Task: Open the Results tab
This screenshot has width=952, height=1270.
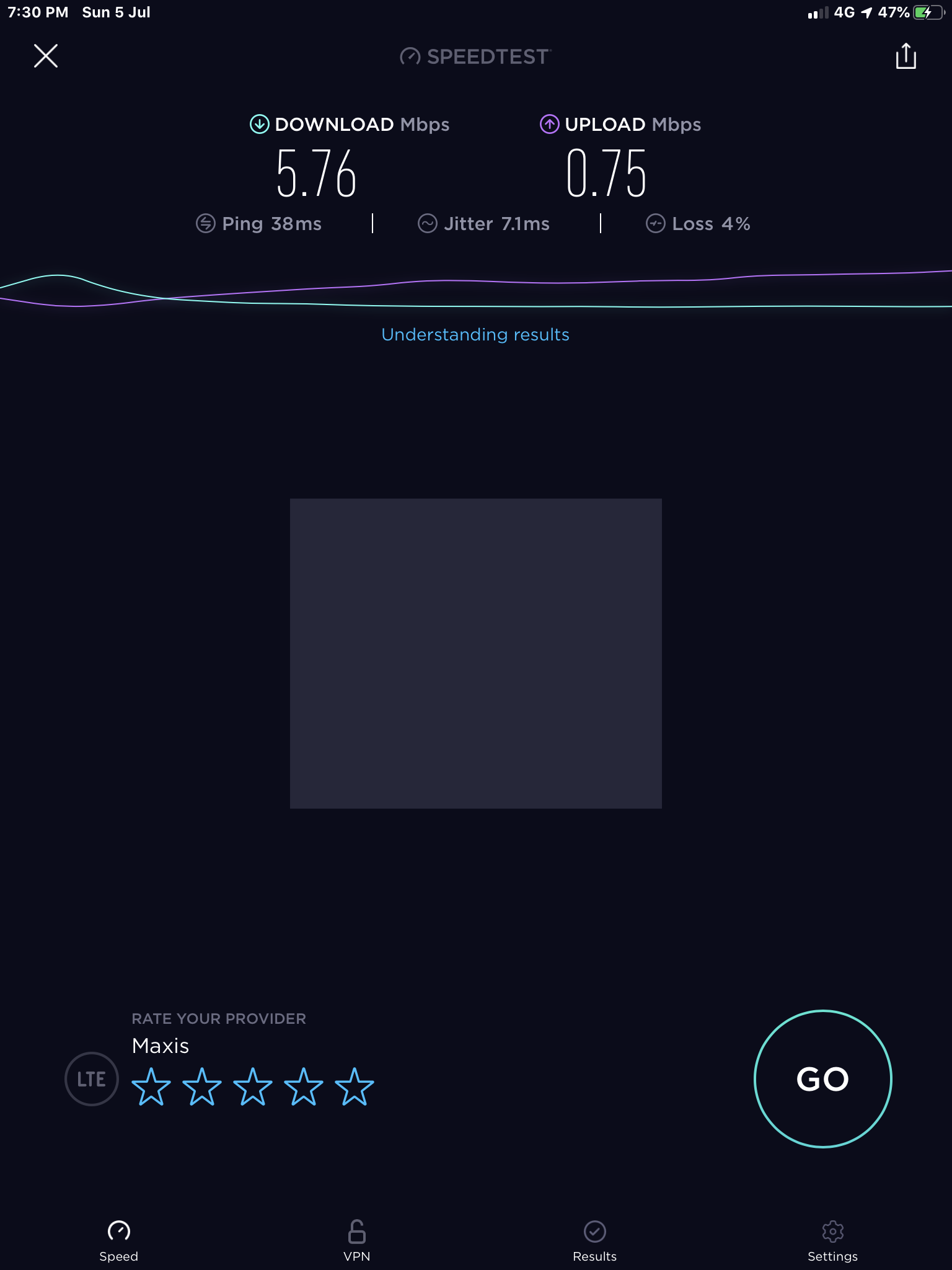Action: (x=594, y=1240)
